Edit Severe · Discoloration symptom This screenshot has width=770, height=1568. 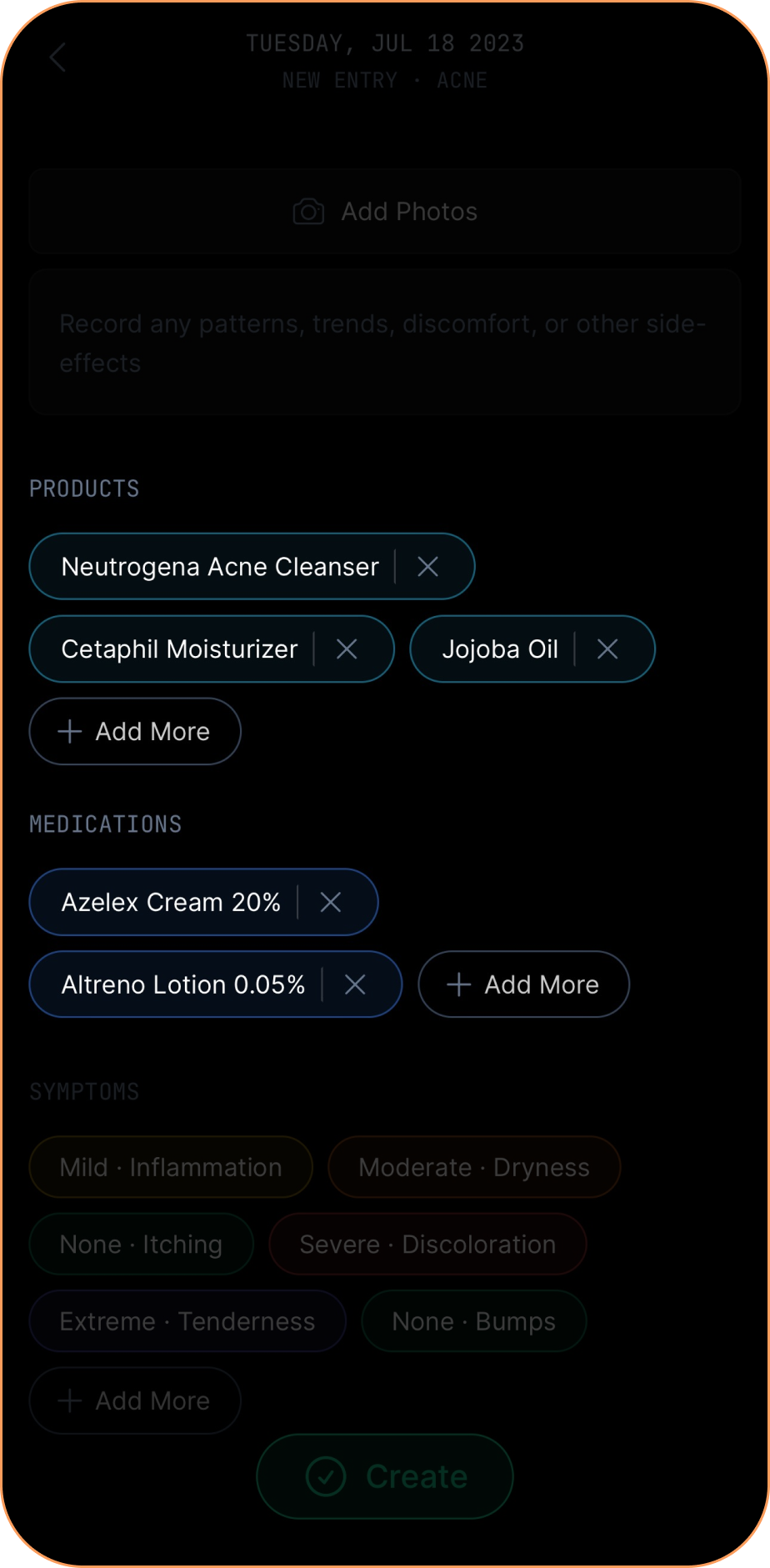[427, 1244]
